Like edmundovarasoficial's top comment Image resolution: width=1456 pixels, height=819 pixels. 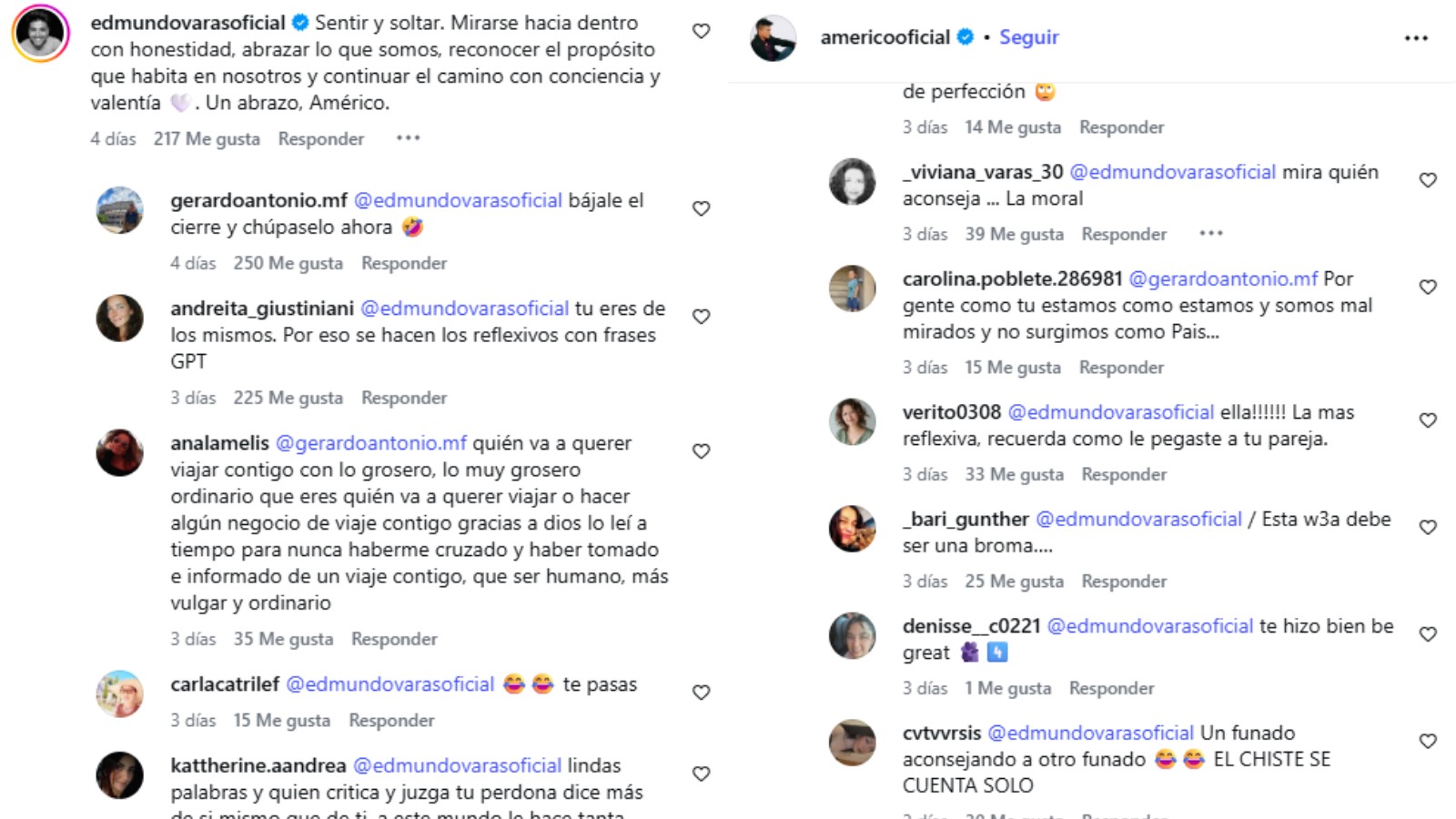point(701,31)
